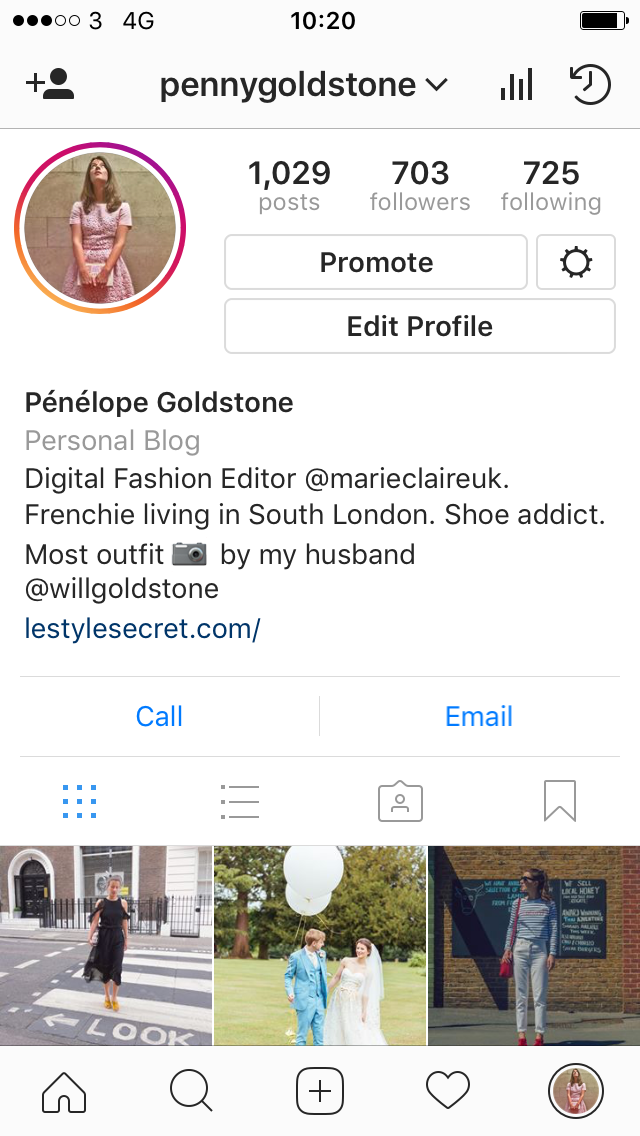640x1136 pixels.
Task: Expand the pennygoldstone account switcher
Action: (303, 85)
